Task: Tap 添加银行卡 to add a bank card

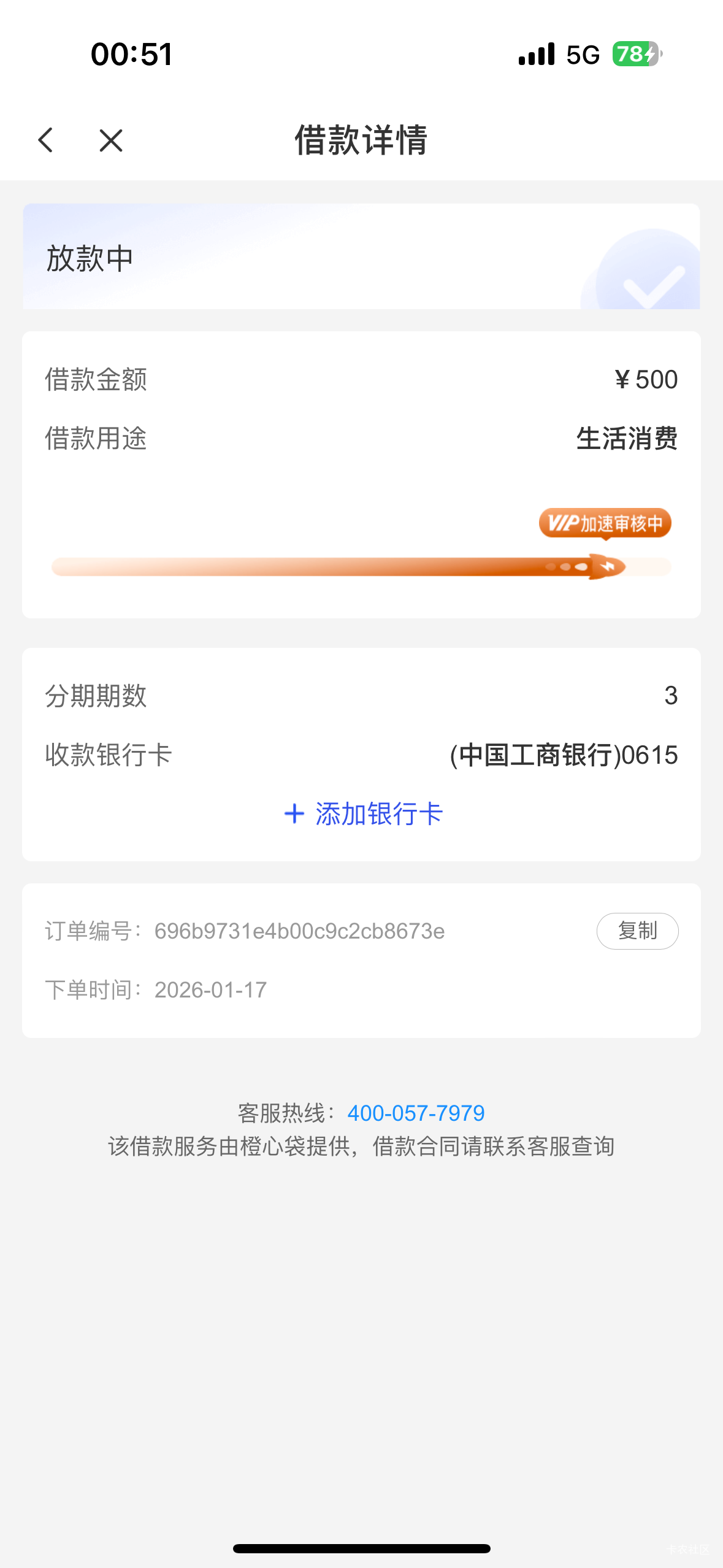Action: coord(363,813)
